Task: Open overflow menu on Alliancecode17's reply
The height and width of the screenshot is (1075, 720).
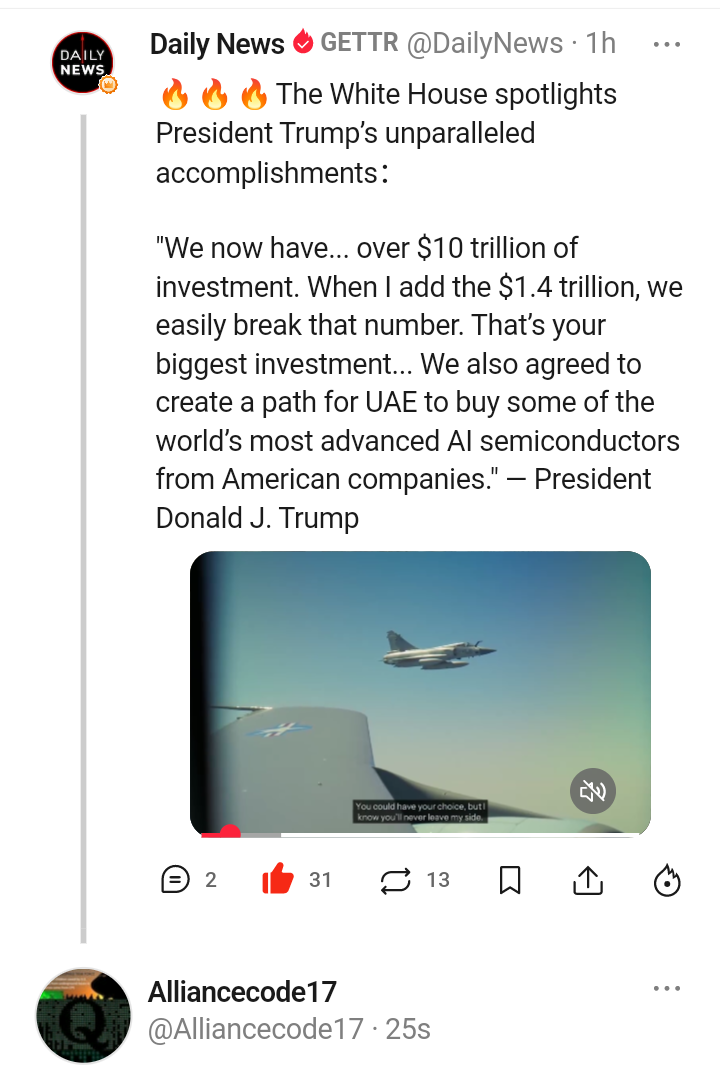Action: point(666,988)
